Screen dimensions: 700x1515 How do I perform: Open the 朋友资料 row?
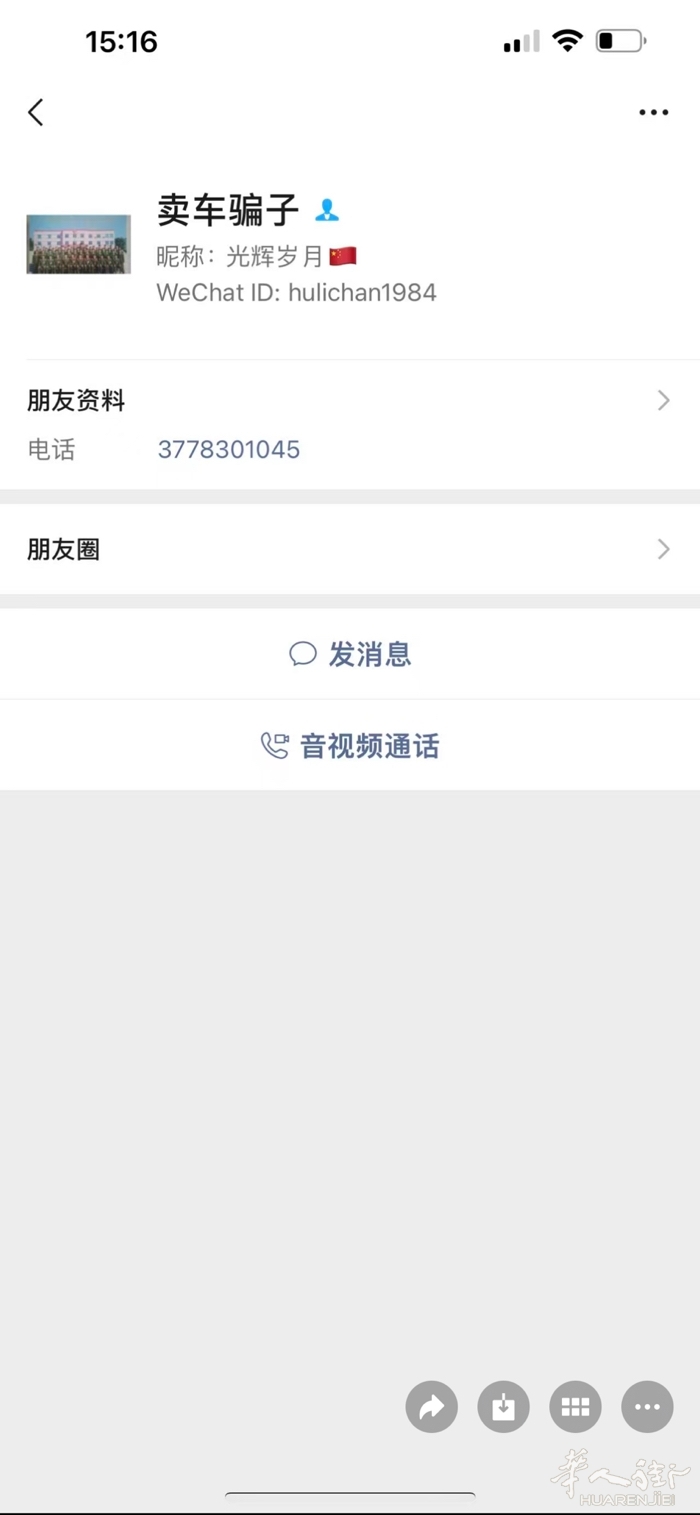(350, 401)
